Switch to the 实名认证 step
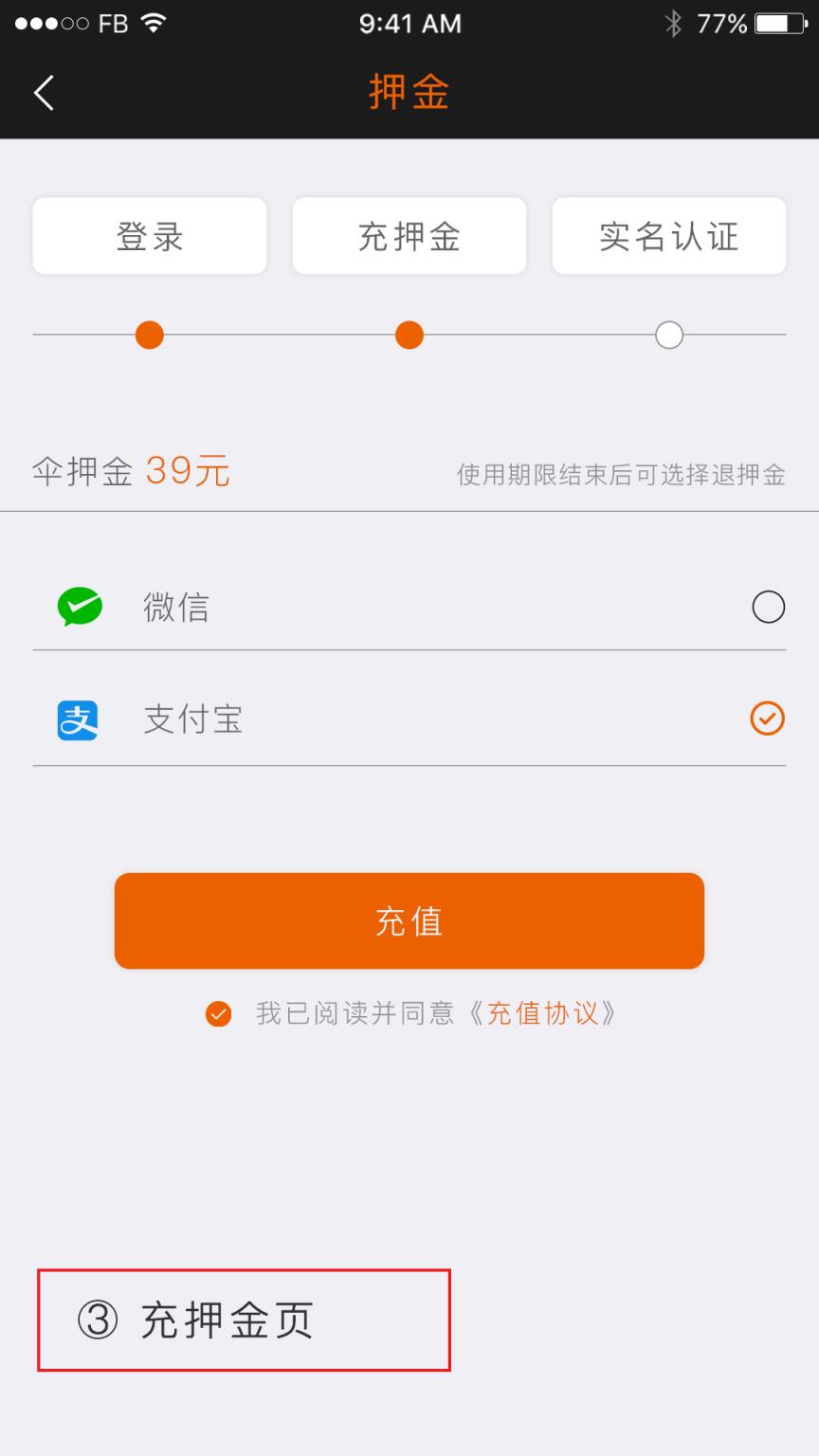Screen dimensions: 819x1456 (x=669, y=236)
